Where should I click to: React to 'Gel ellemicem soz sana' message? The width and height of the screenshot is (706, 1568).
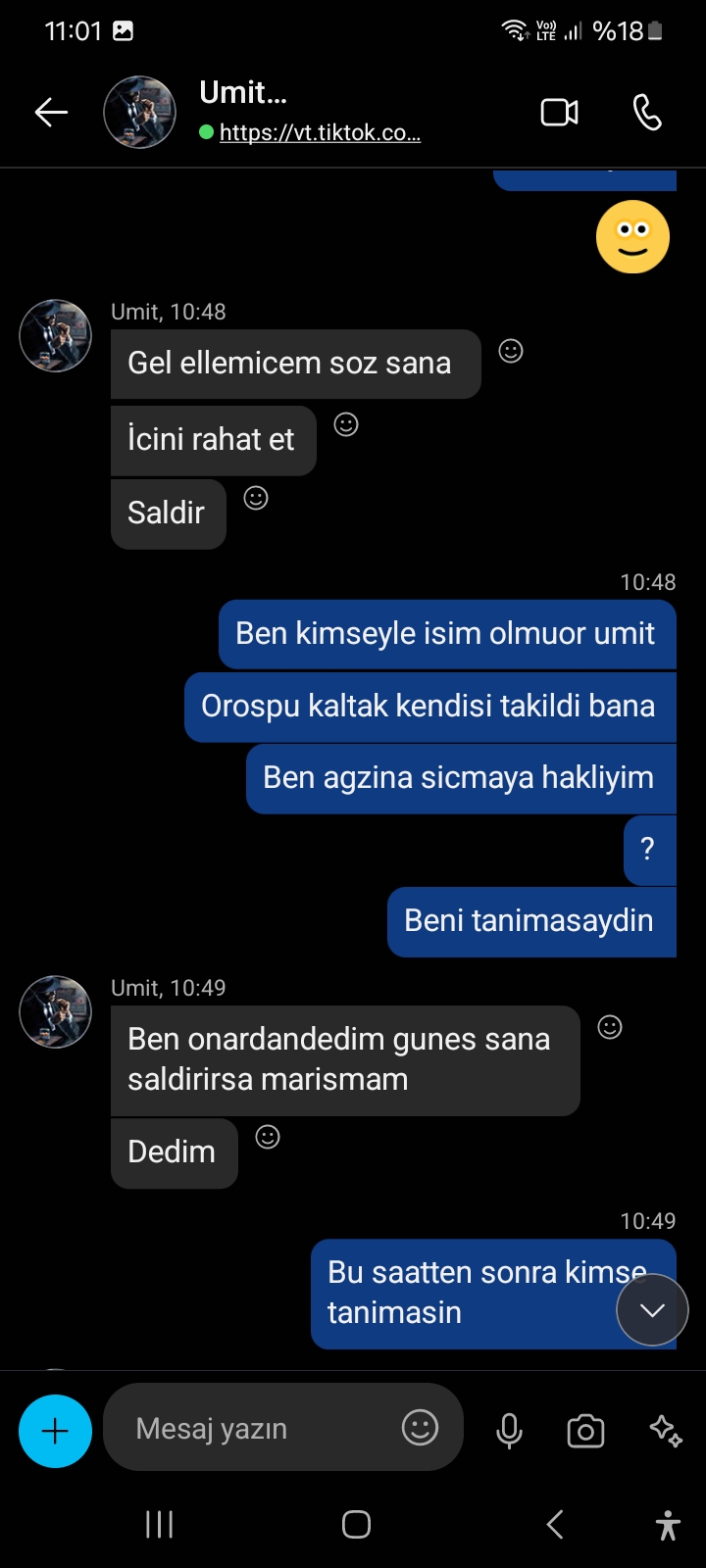[511, 351]
